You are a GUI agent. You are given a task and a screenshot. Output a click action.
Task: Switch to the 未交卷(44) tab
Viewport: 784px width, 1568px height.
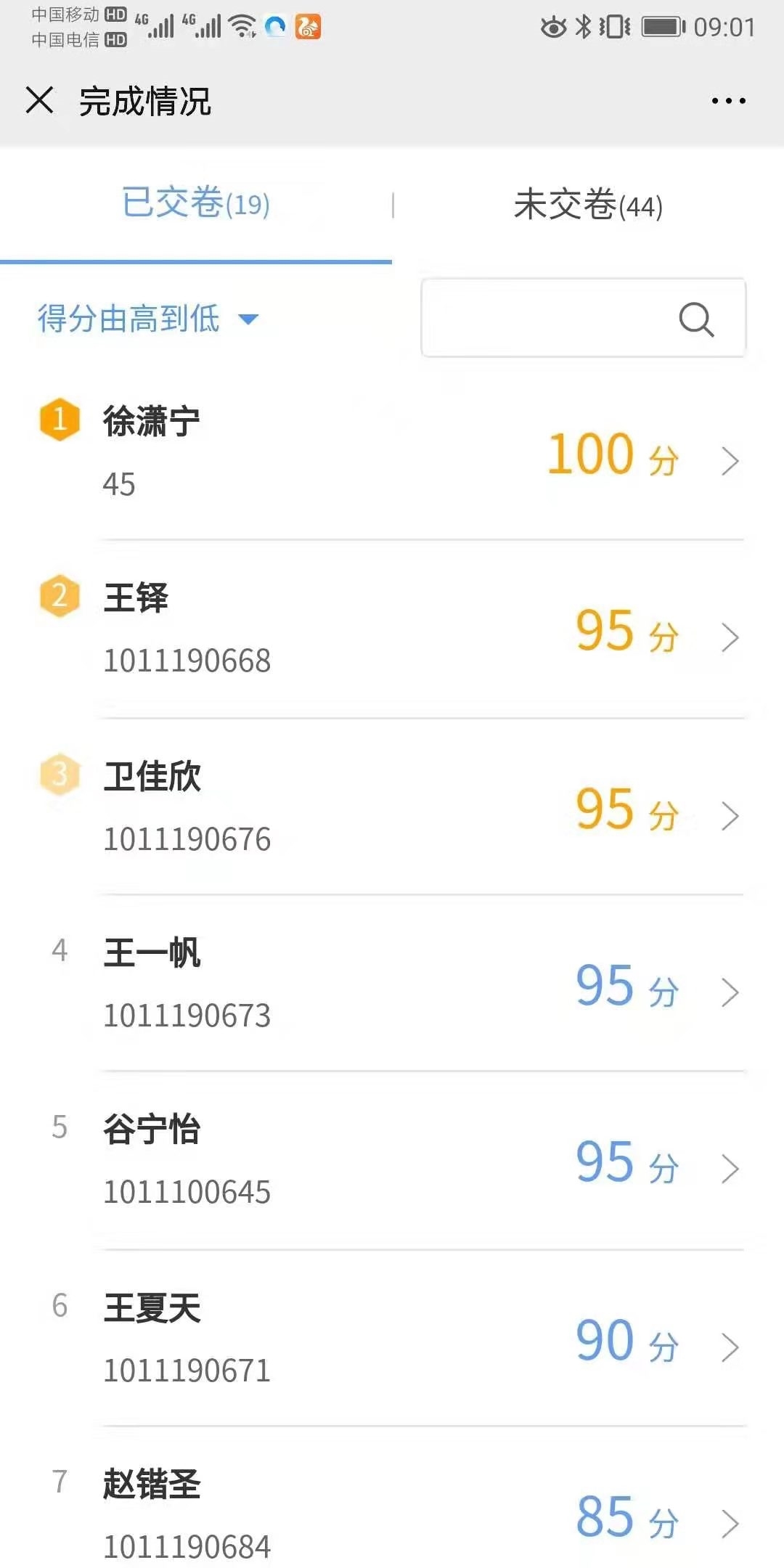pyautogui.click(x=588, y=205)
